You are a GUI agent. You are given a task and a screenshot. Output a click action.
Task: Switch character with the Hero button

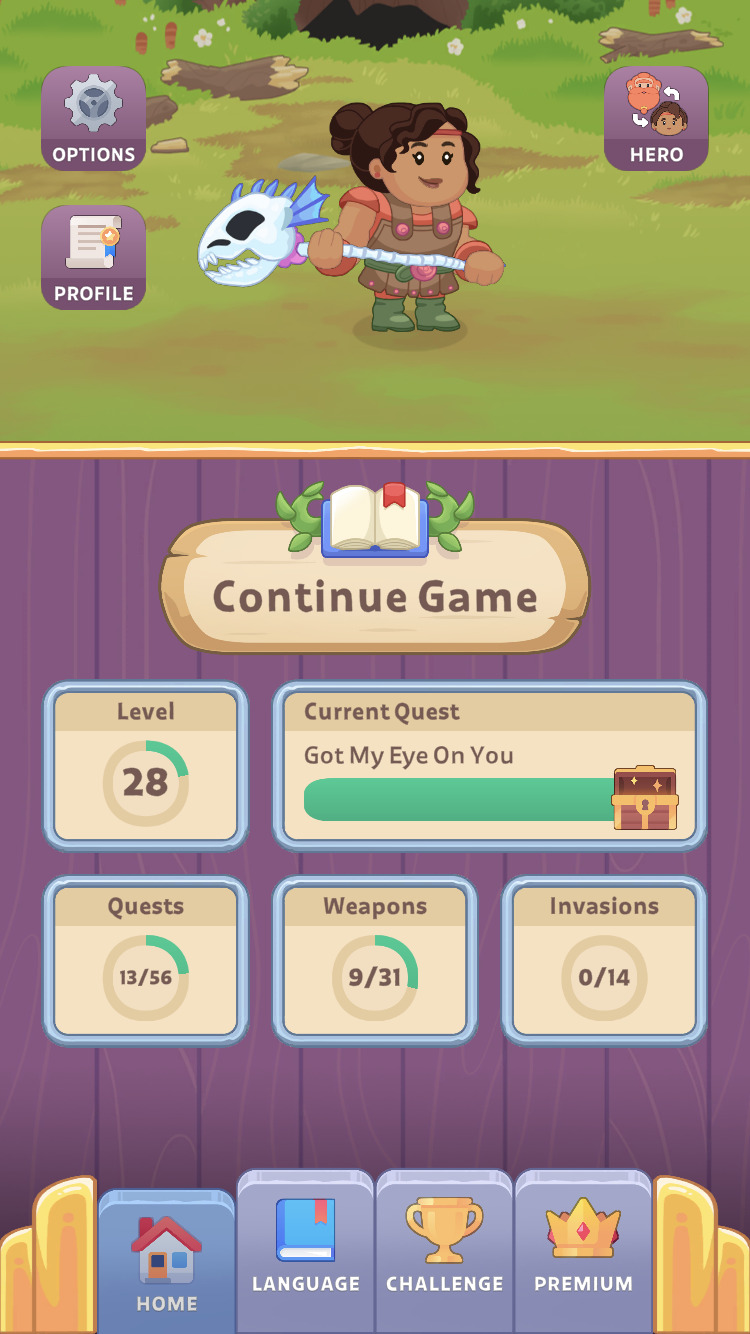[x=656, y=118]
